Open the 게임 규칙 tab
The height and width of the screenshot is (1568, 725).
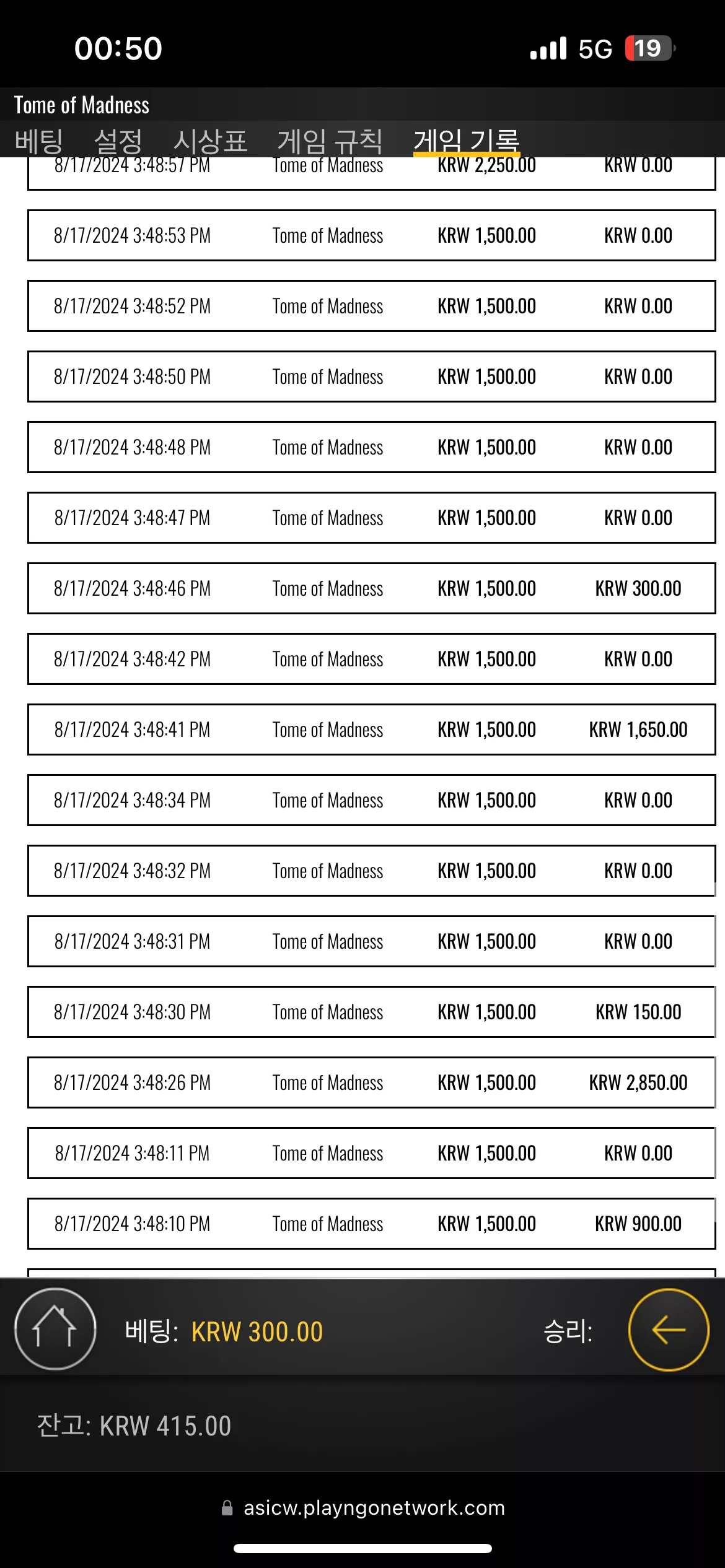point(330,141)
